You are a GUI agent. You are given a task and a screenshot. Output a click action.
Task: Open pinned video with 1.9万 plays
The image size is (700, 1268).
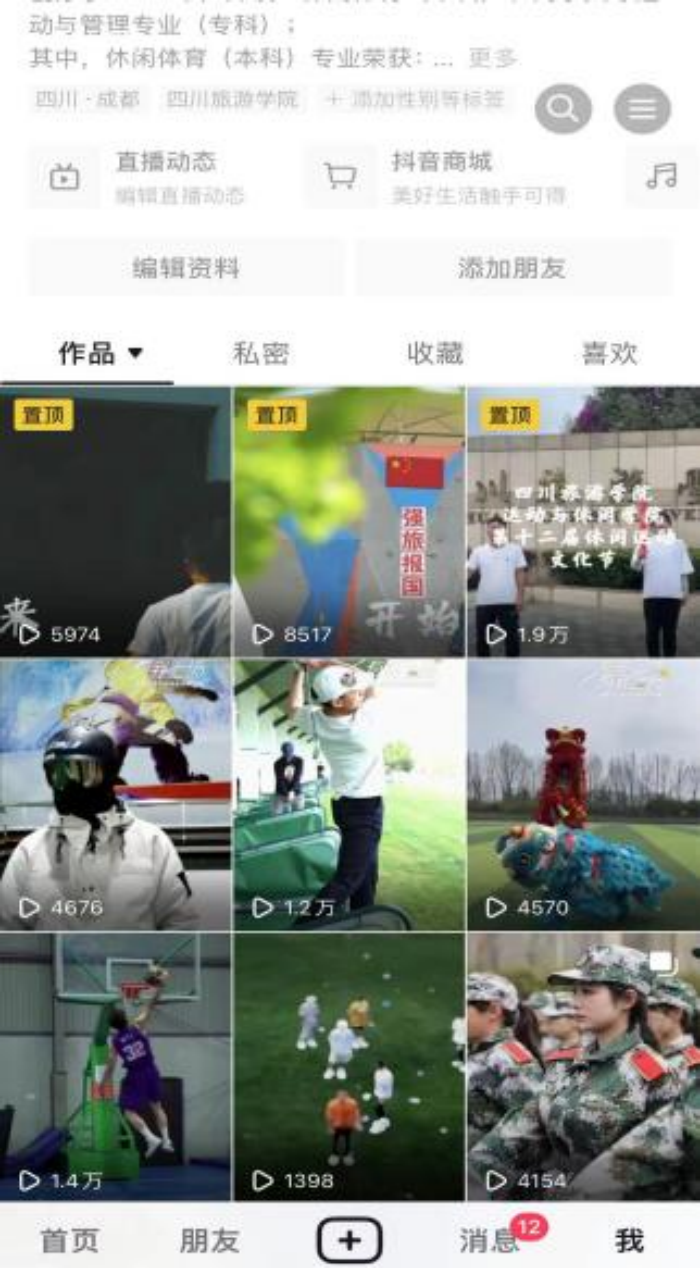583,520
